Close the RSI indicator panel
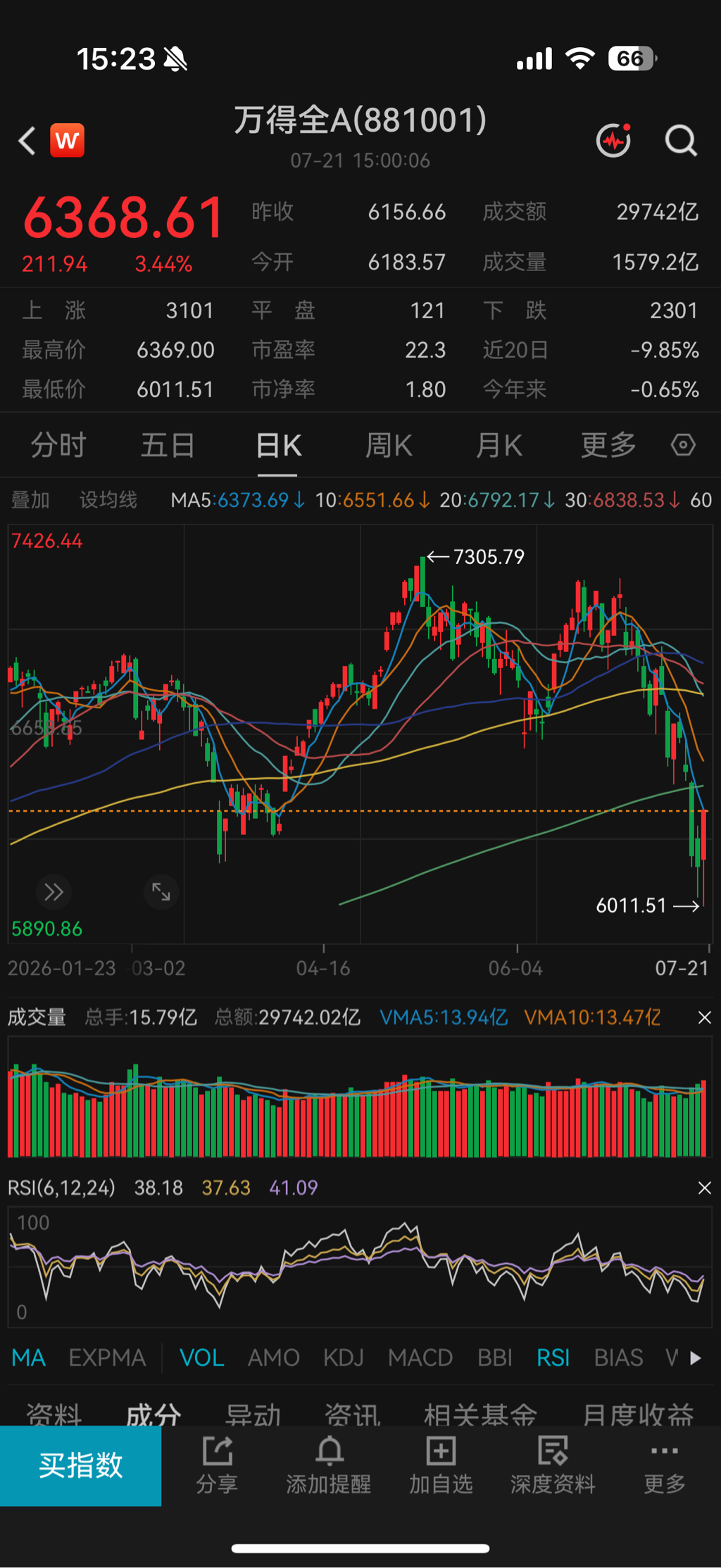 click(704, 1188)
